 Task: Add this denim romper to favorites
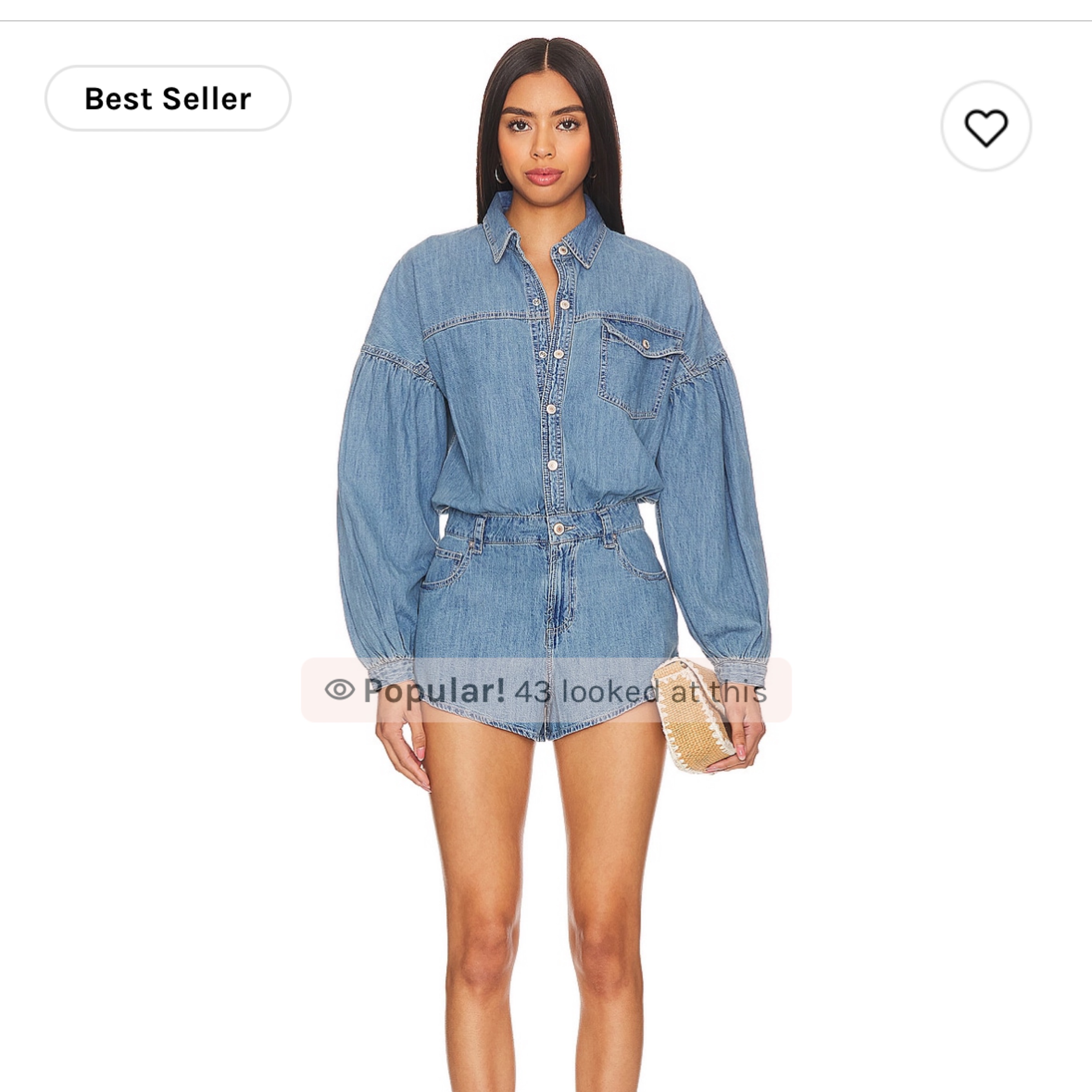coord(986,127)
